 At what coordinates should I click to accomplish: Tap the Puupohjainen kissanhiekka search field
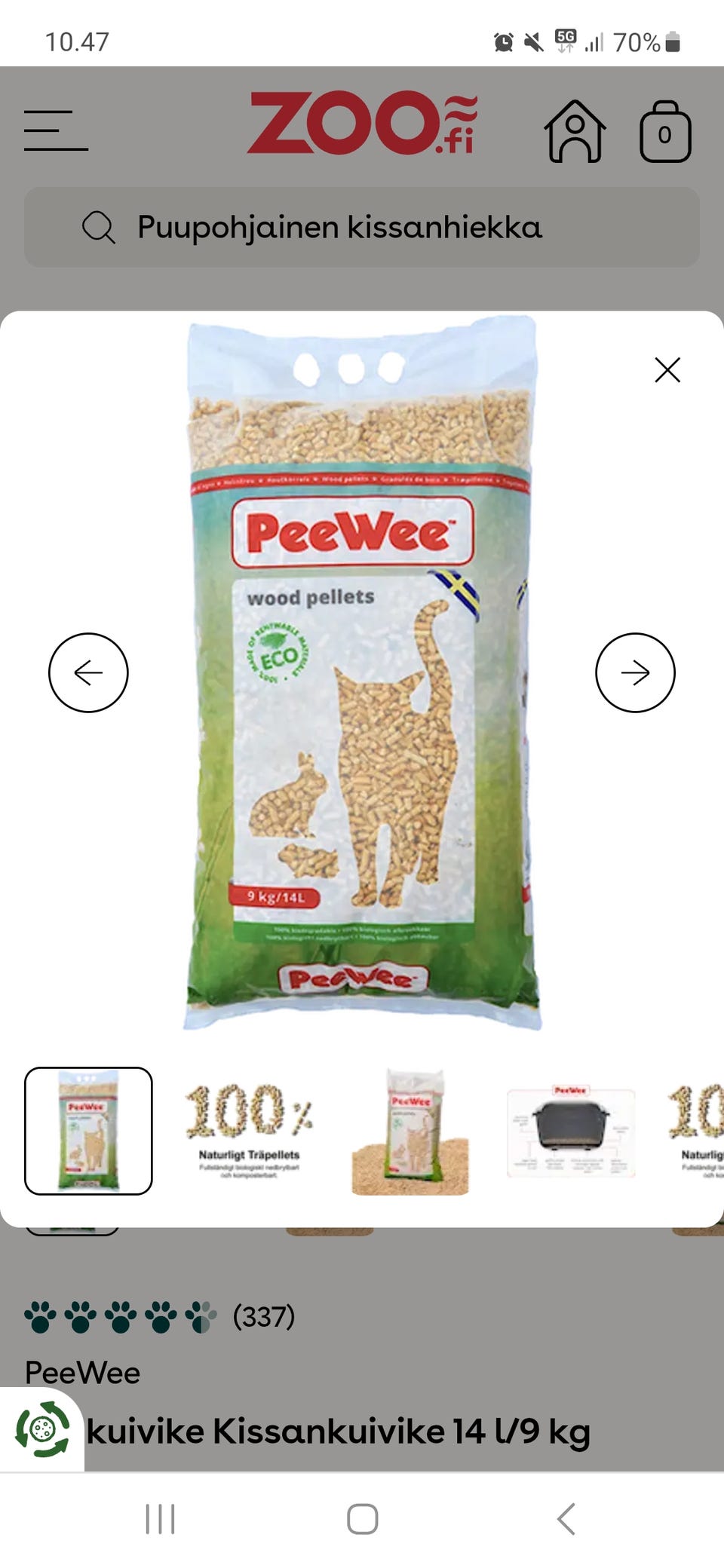[x=362, y=227]
